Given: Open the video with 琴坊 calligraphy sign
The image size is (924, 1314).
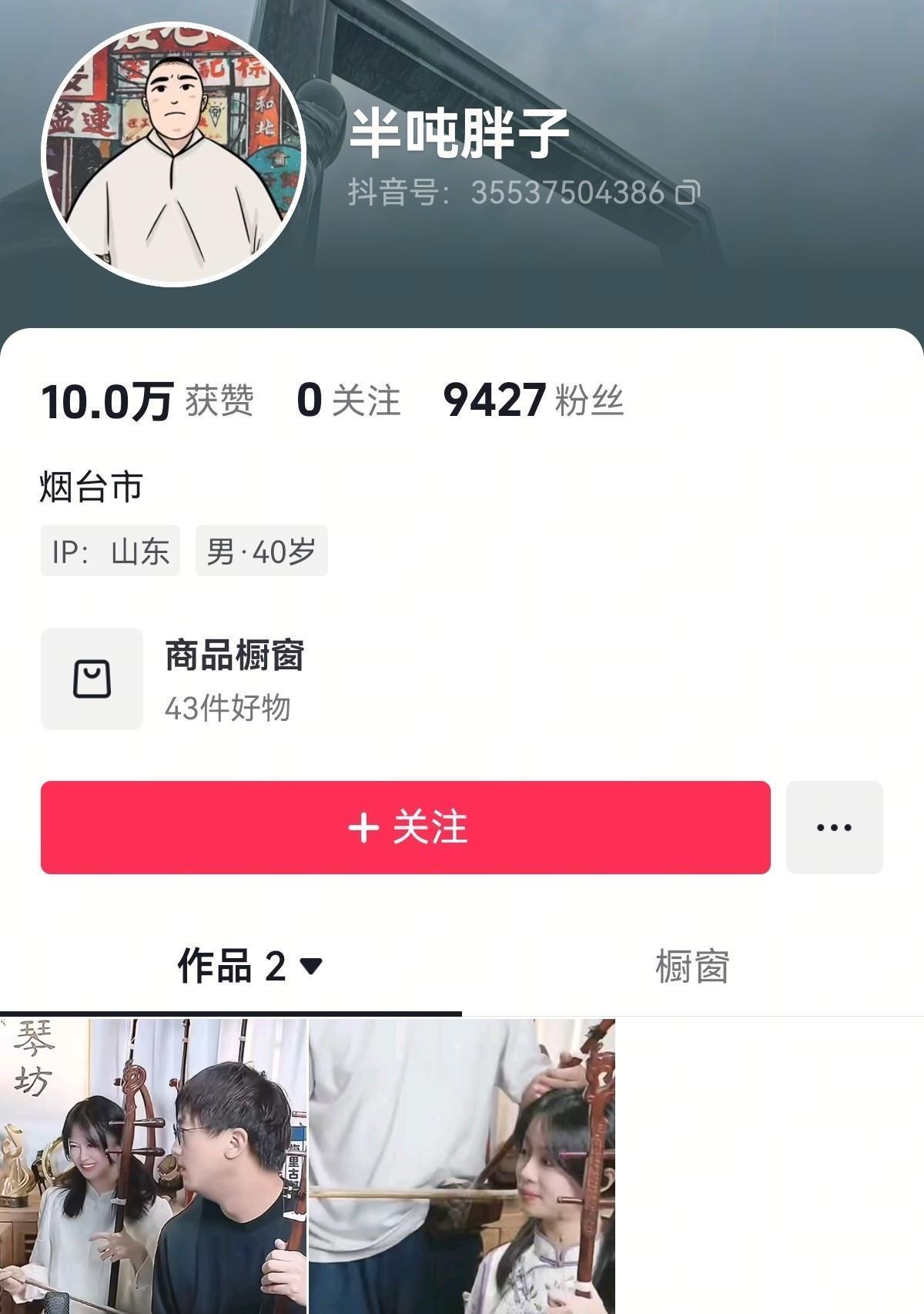Looking at the screenshot, I should (153, 1165).
